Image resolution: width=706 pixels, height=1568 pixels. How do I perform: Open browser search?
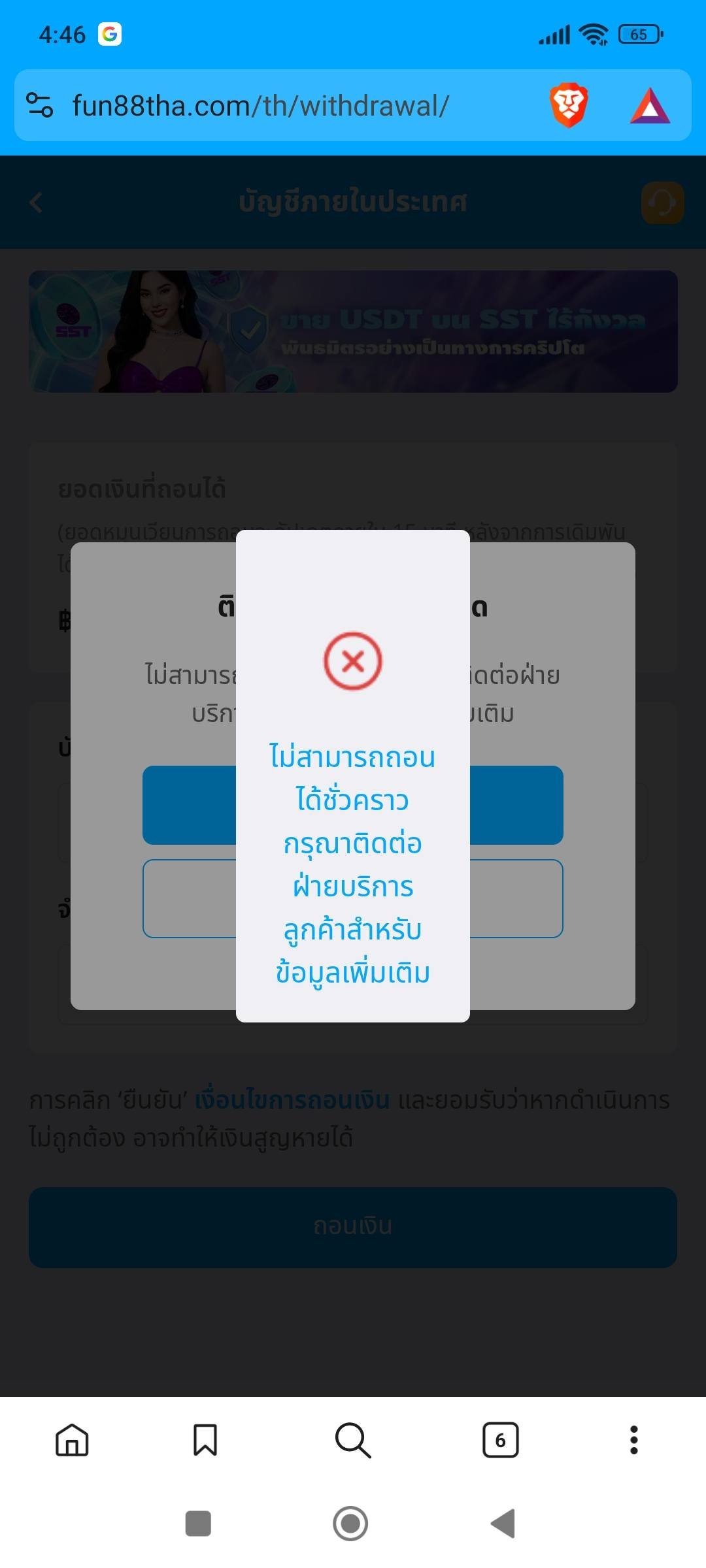tap(353, 1440)
